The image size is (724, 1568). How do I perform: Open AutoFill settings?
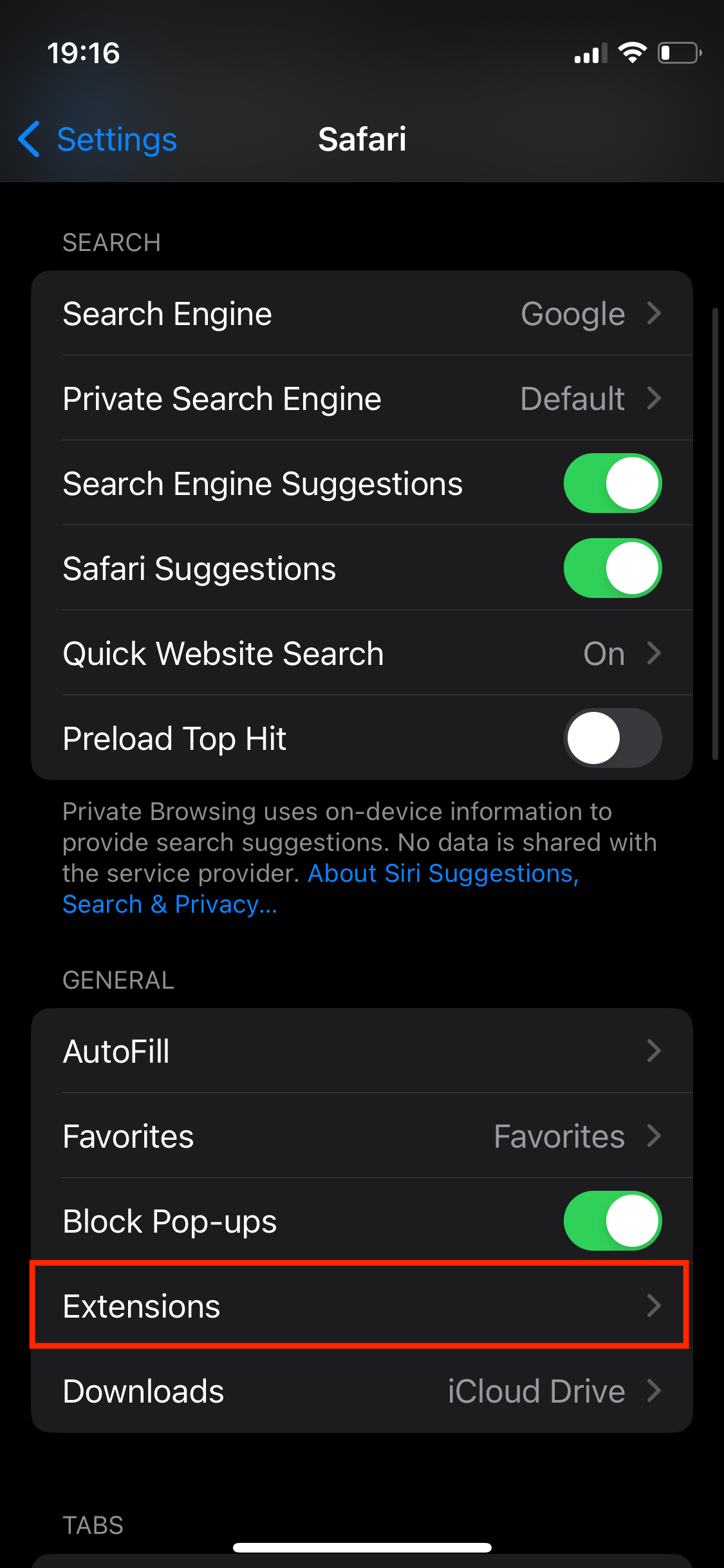pyautogui.click(x=362, y=1051)
